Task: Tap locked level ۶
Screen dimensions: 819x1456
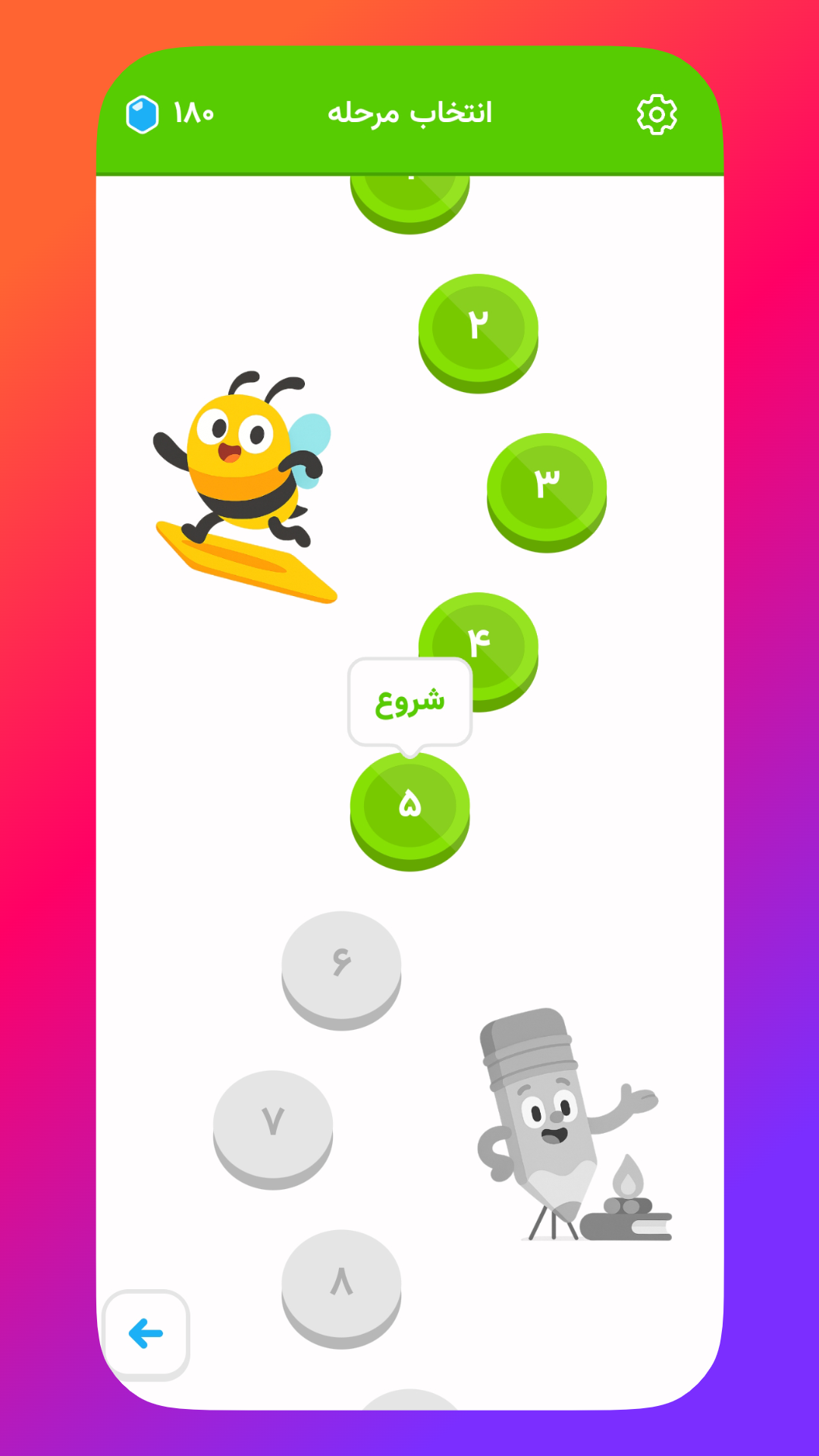Action: coord(341,965)
